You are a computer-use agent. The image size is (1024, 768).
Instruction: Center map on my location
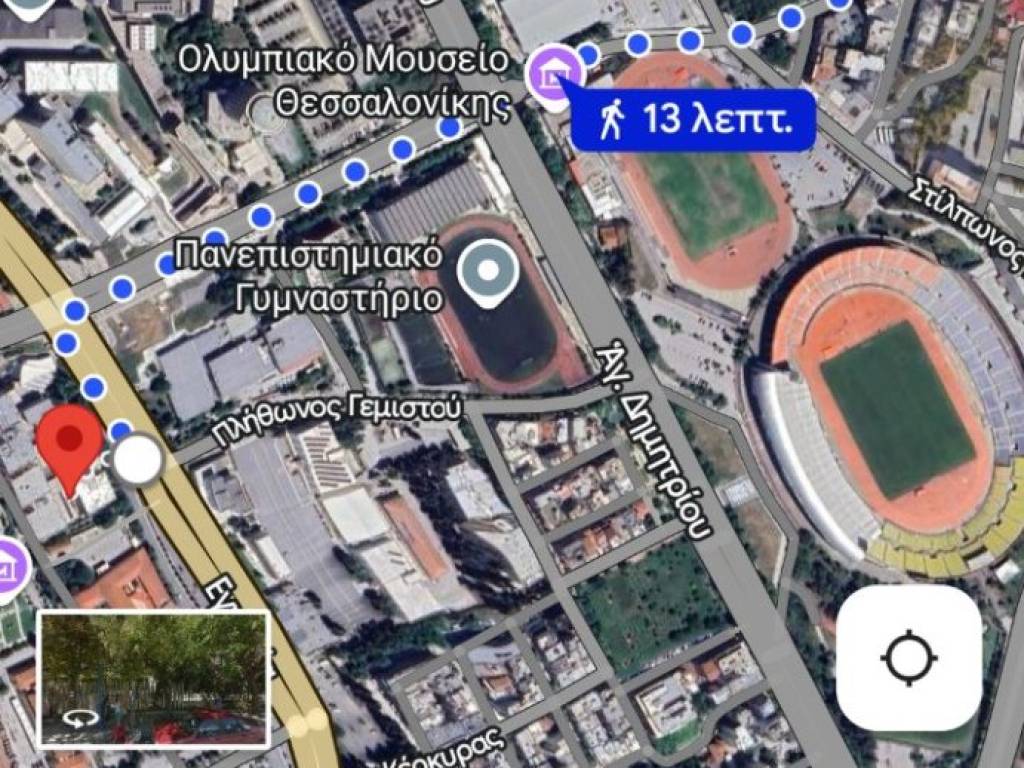click(908, 658)
